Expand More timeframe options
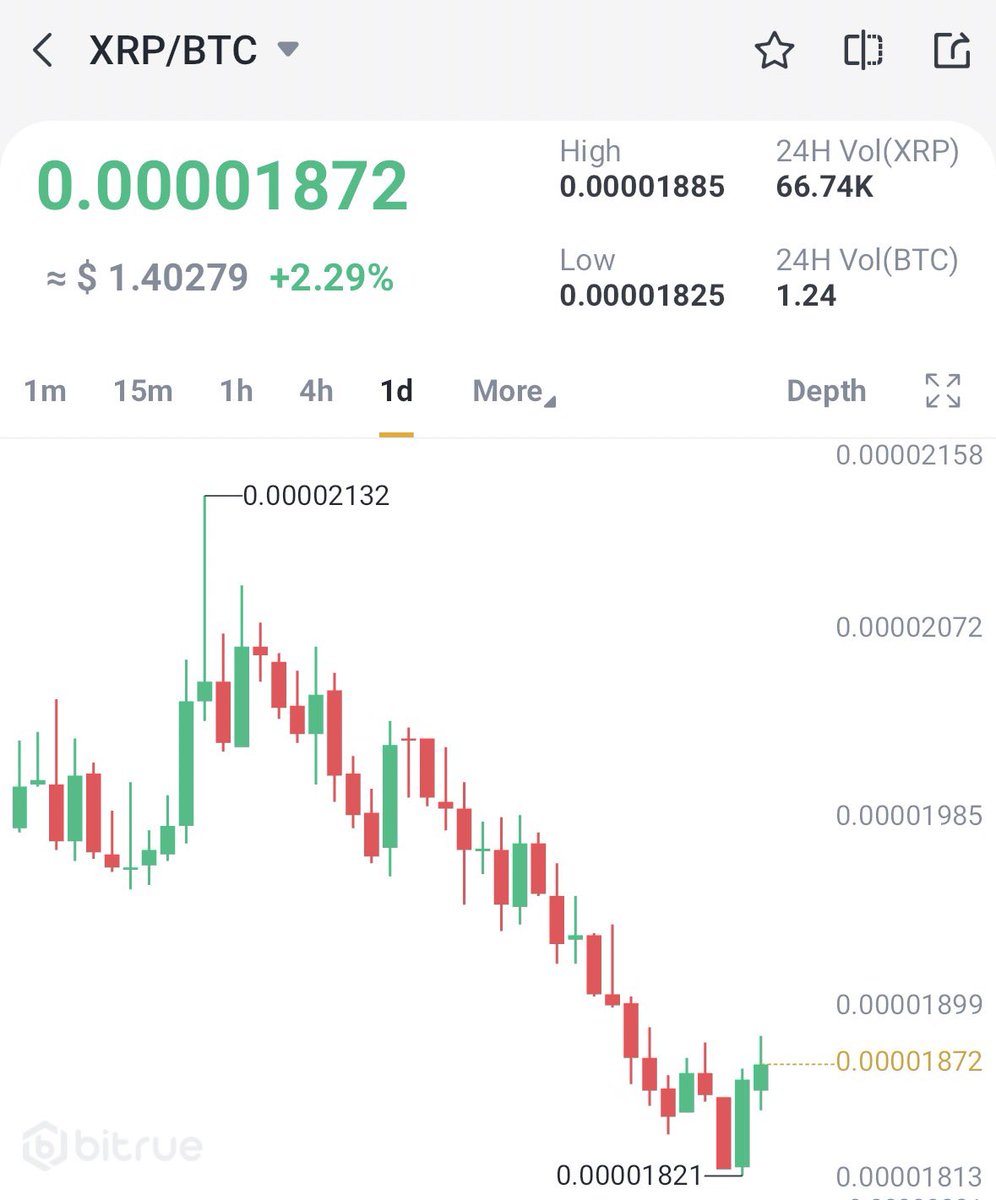This screenshot has height=1200, width=996. (x=513, y=391)
